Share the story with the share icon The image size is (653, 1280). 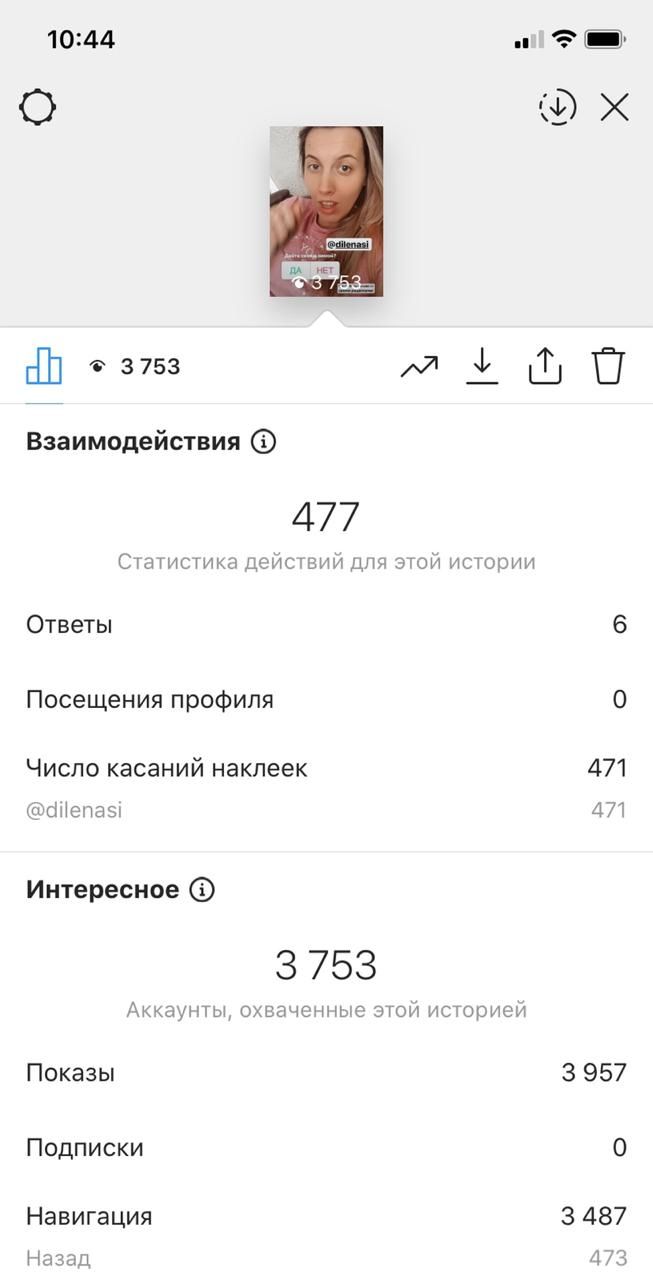544,366
